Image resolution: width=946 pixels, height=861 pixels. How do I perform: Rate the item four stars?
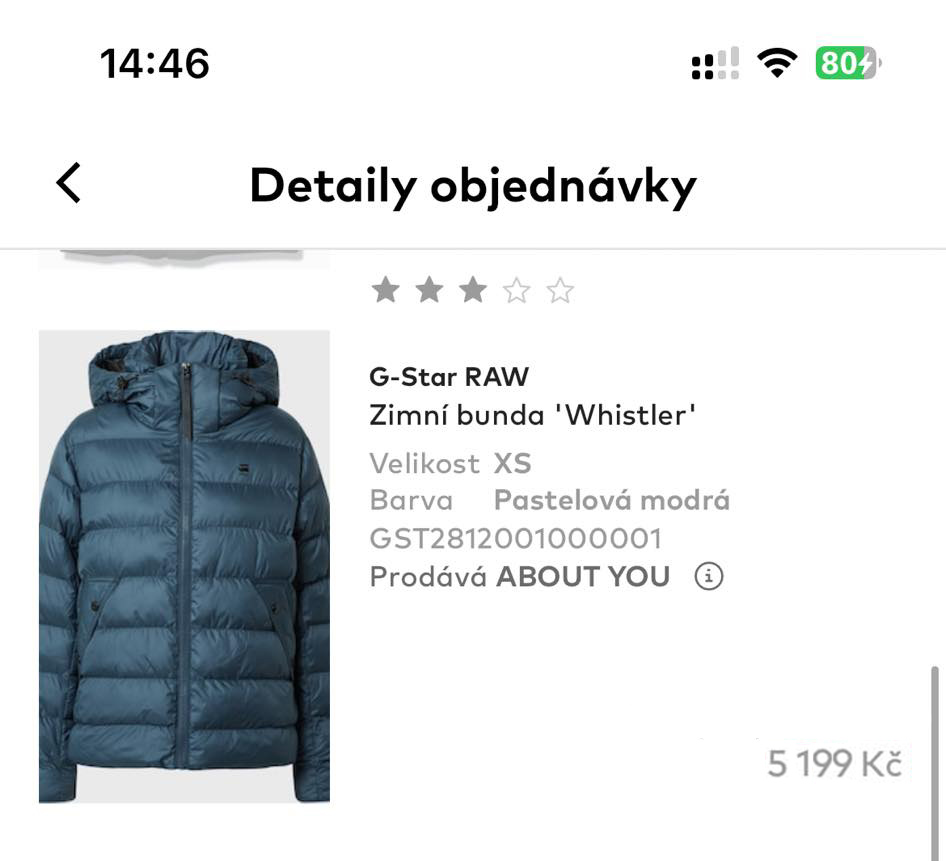tap(516, 291)
